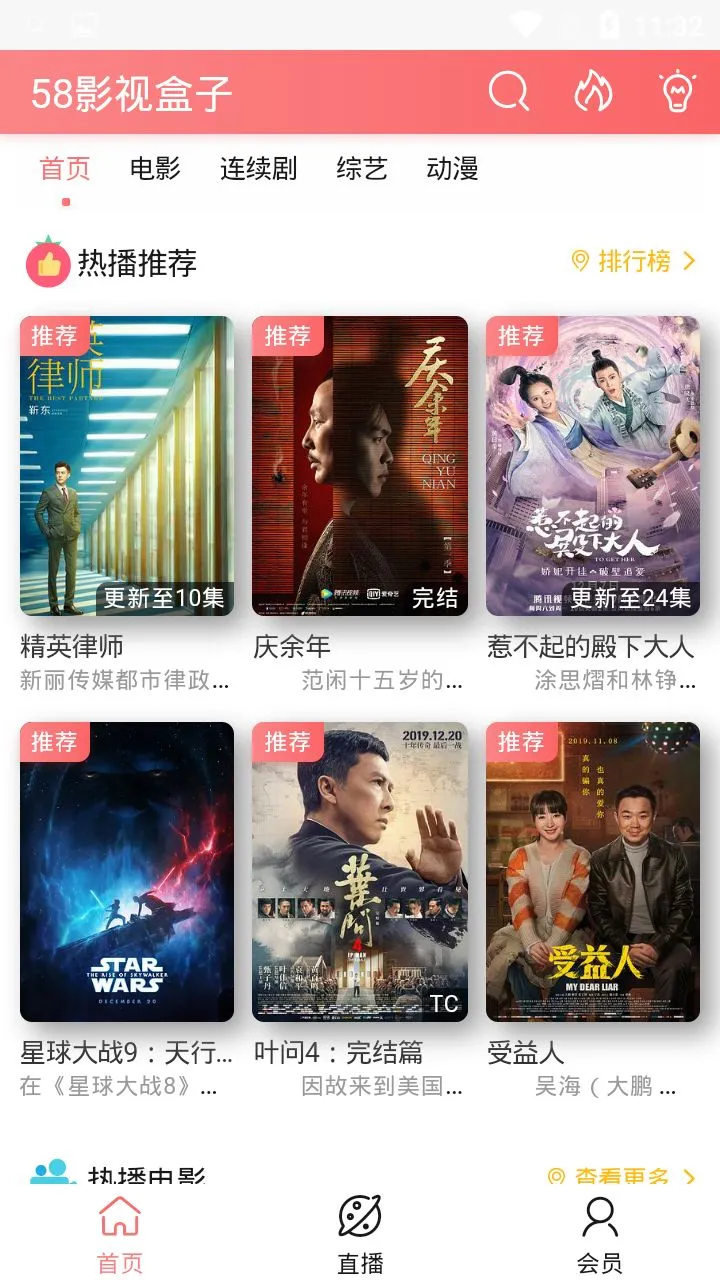
Task: Tap the 首页 bottom navigation item
Action: (120, 1235)
